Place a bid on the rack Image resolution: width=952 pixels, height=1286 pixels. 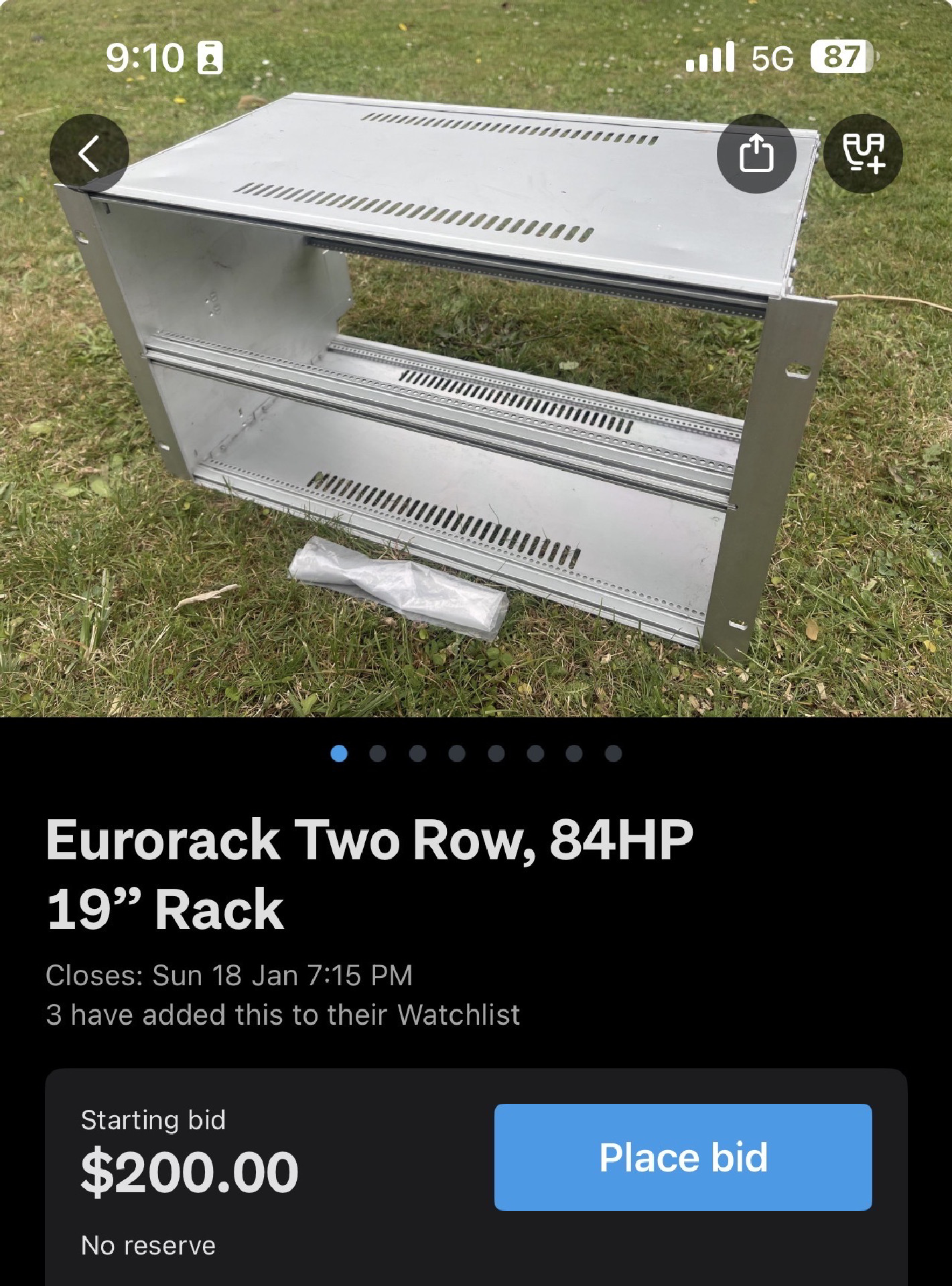[683, 1157]
